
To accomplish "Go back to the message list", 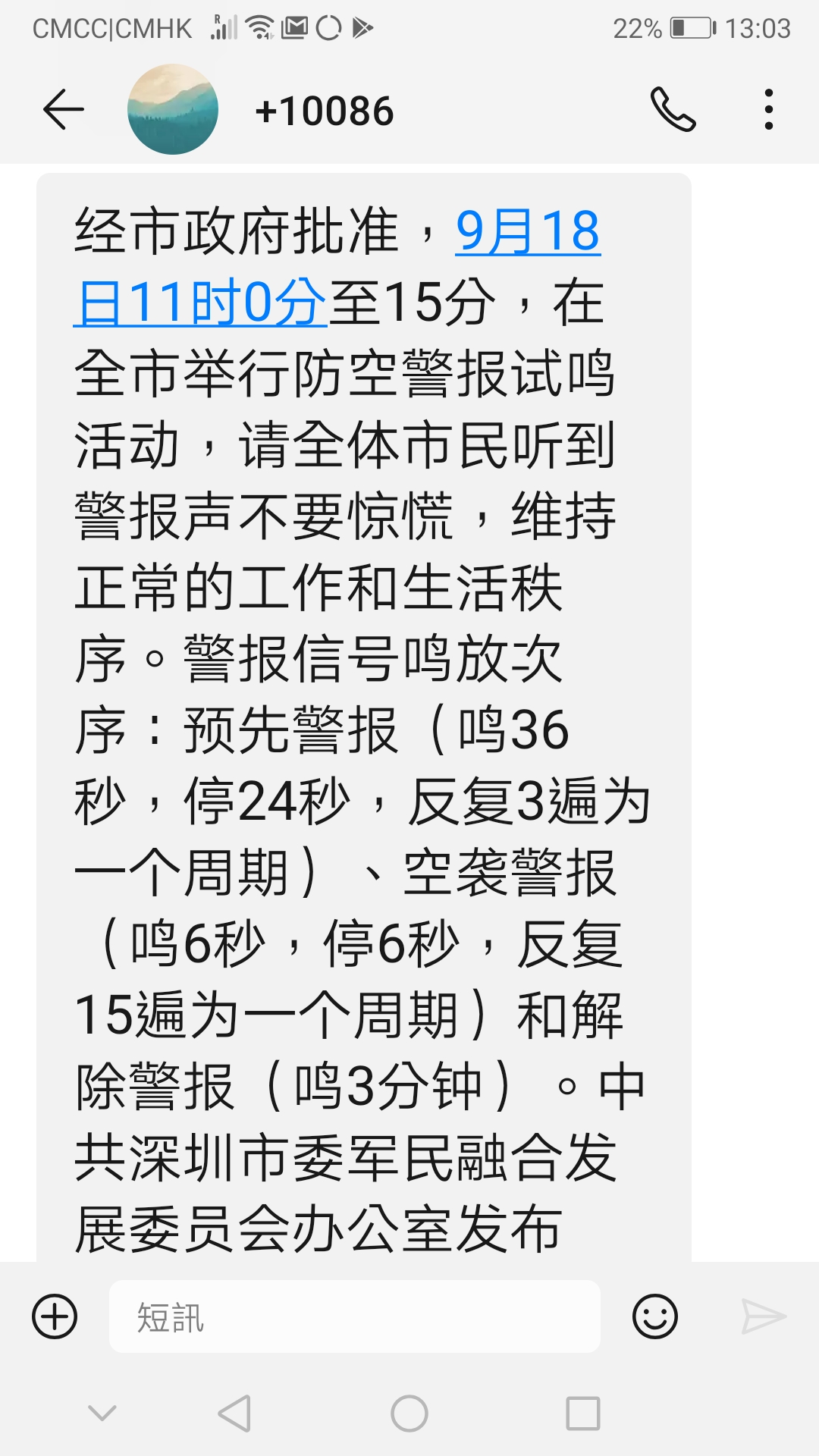I will (x=64, y=110).
